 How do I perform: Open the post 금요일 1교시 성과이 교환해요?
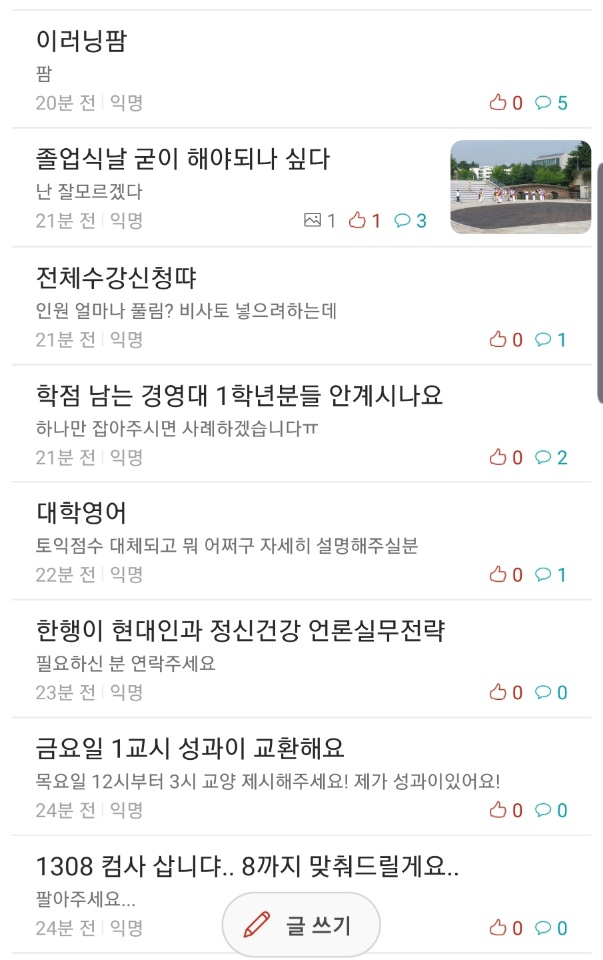(301, 776)
